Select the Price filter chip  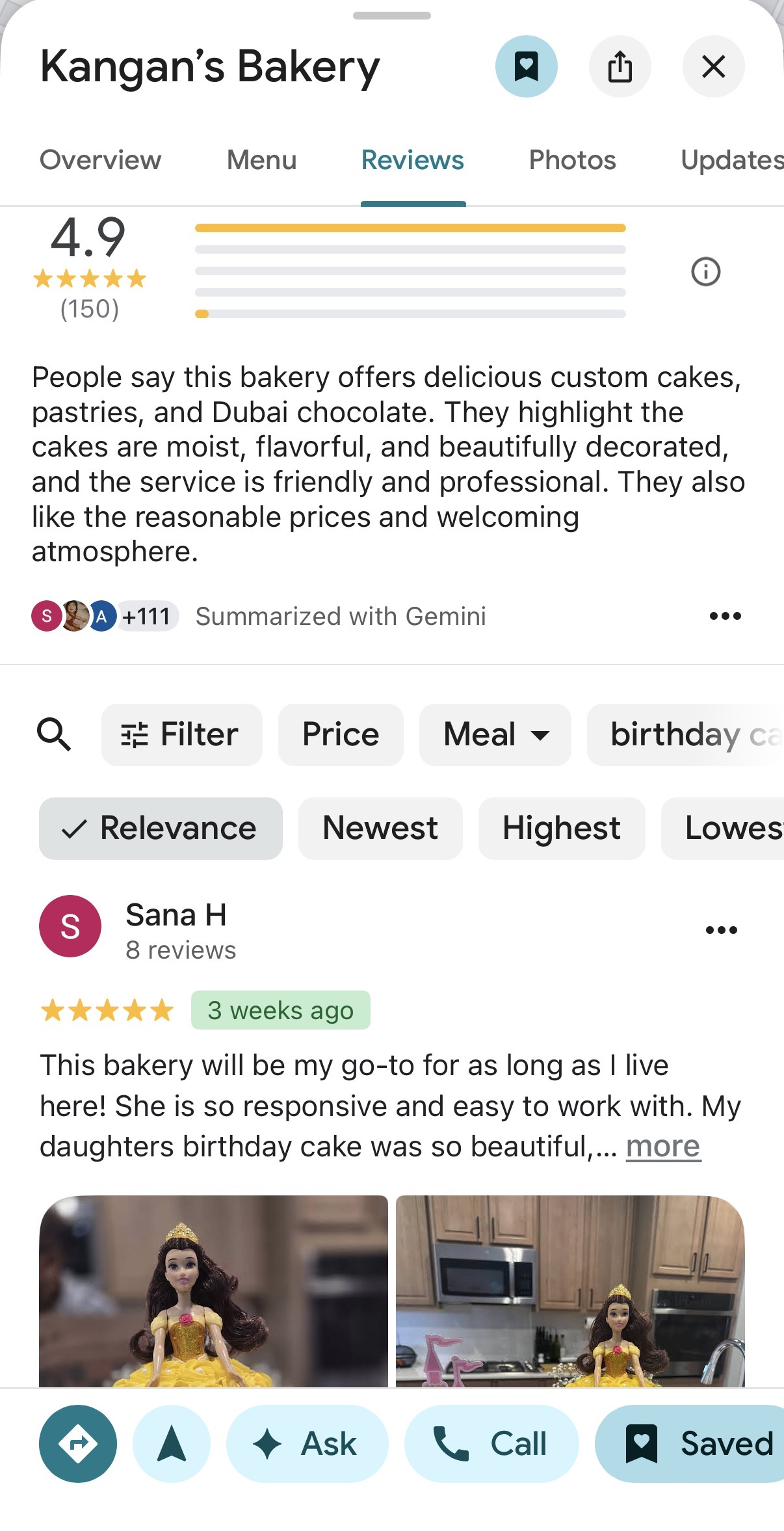click(x=341, y=734)
